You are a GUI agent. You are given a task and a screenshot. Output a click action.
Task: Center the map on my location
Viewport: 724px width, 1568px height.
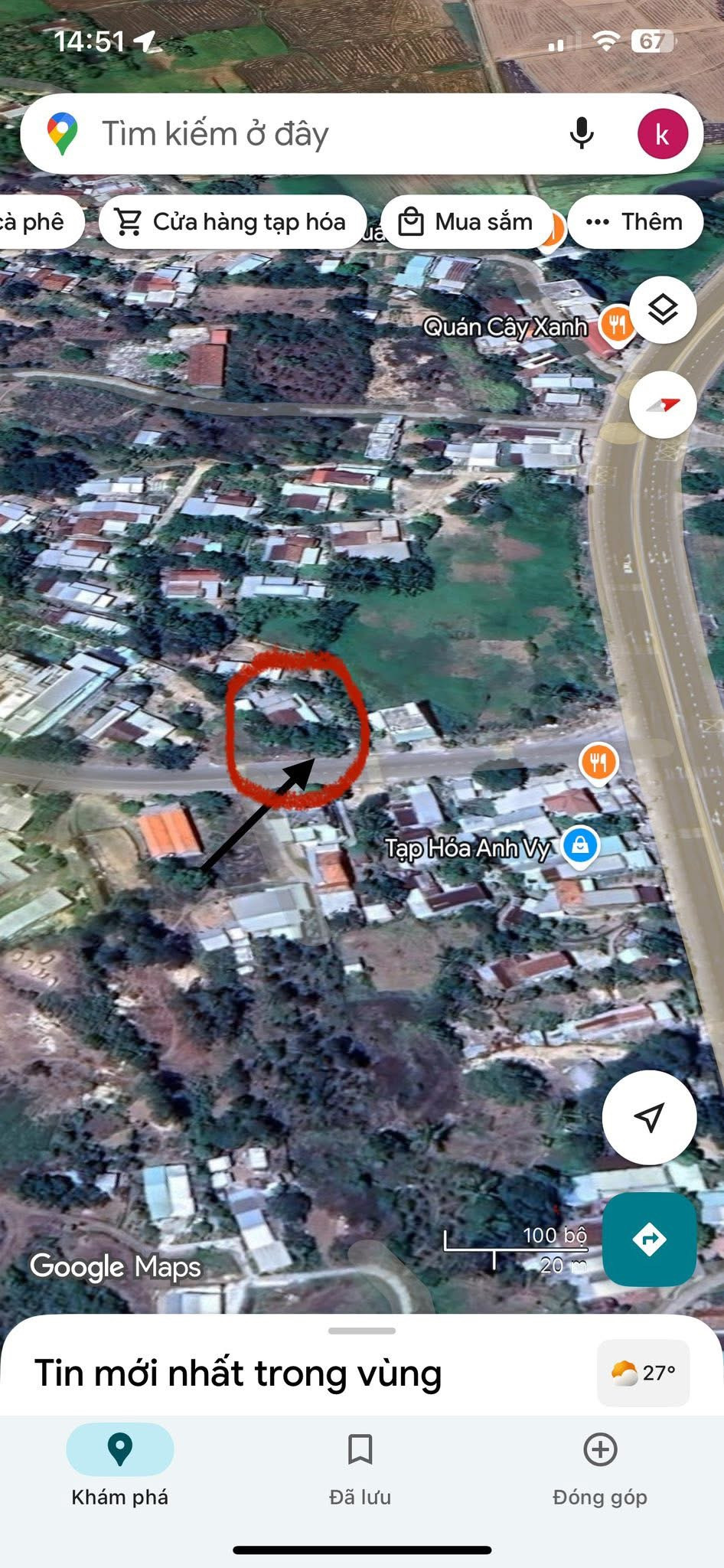(649, 1117)
